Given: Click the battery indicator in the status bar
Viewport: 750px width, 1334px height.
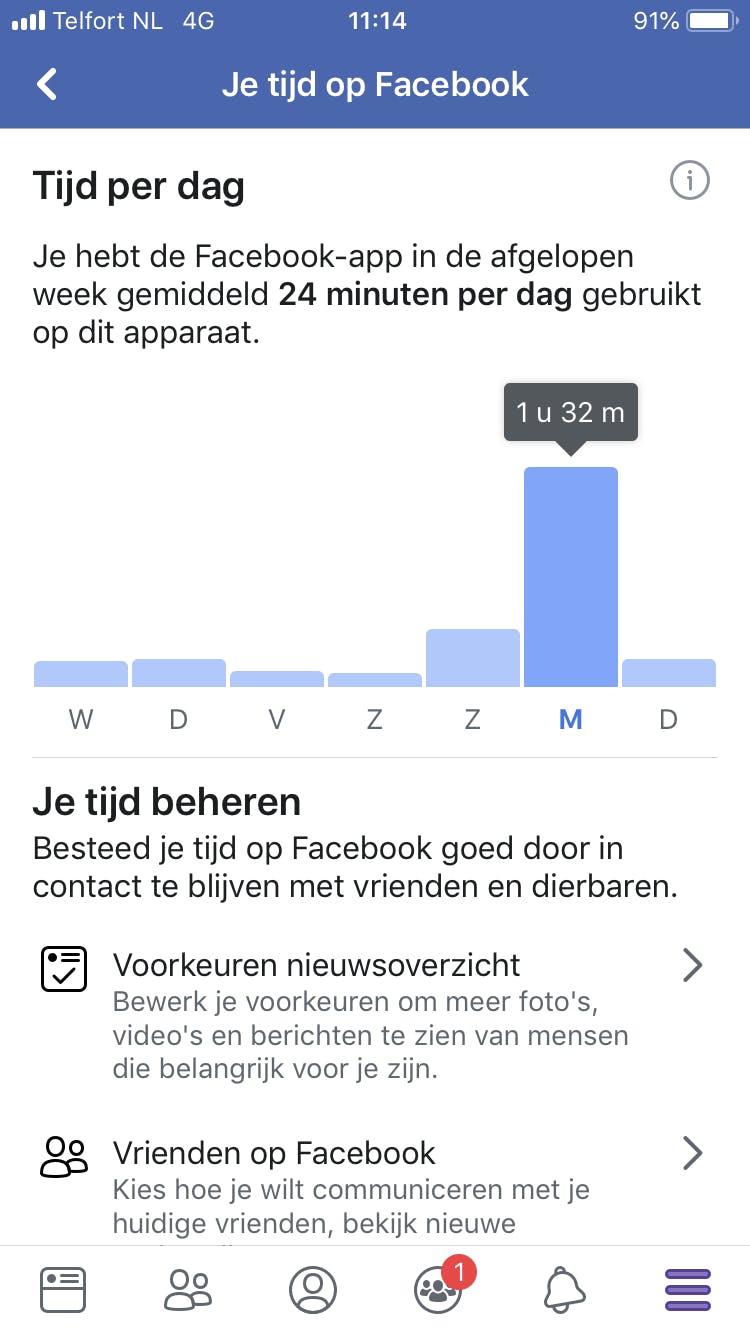Looking at the screenshot, I should [711, 18].
